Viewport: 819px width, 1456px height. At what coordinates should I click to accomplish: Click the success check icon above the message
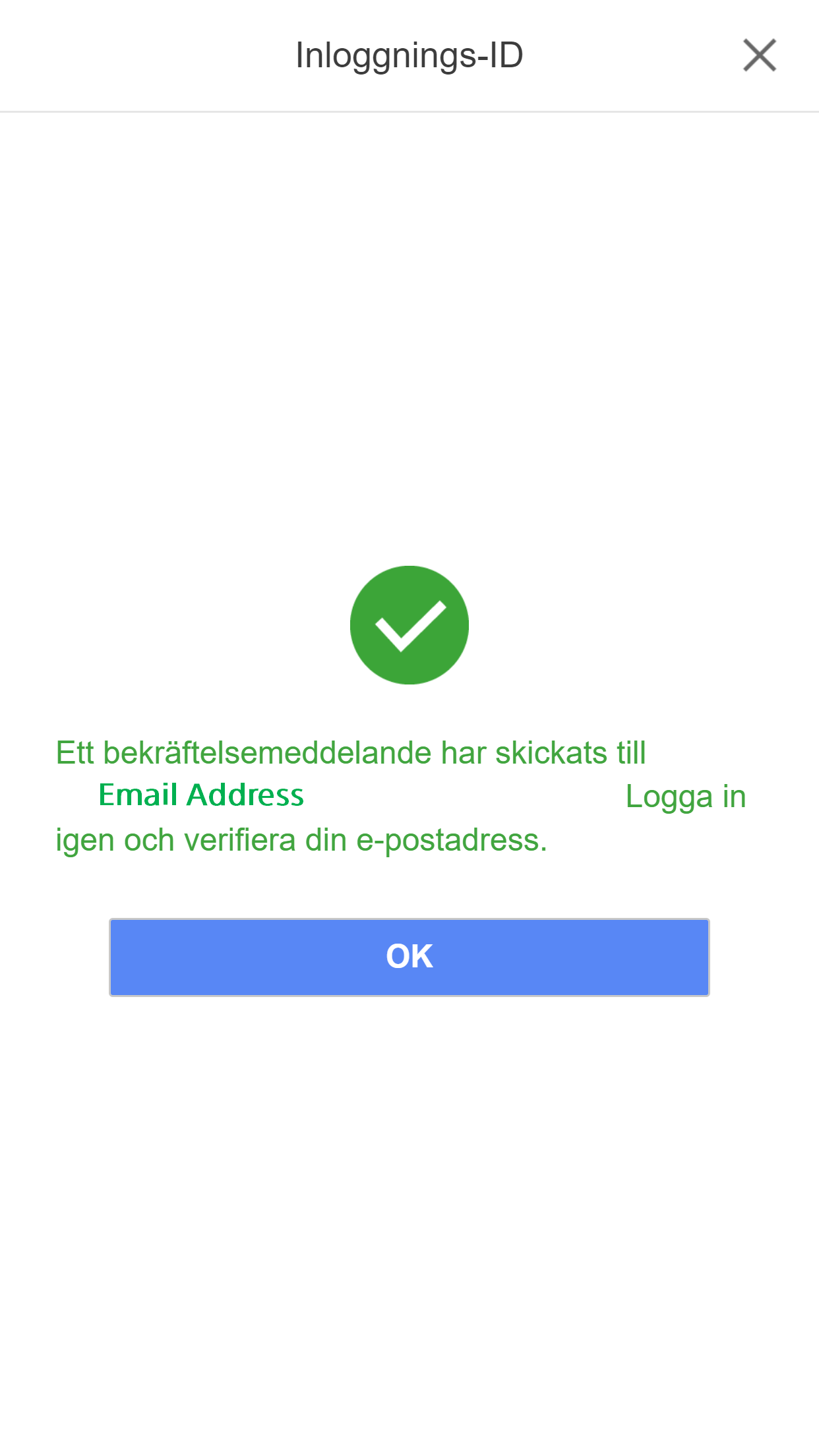point(409,624)
